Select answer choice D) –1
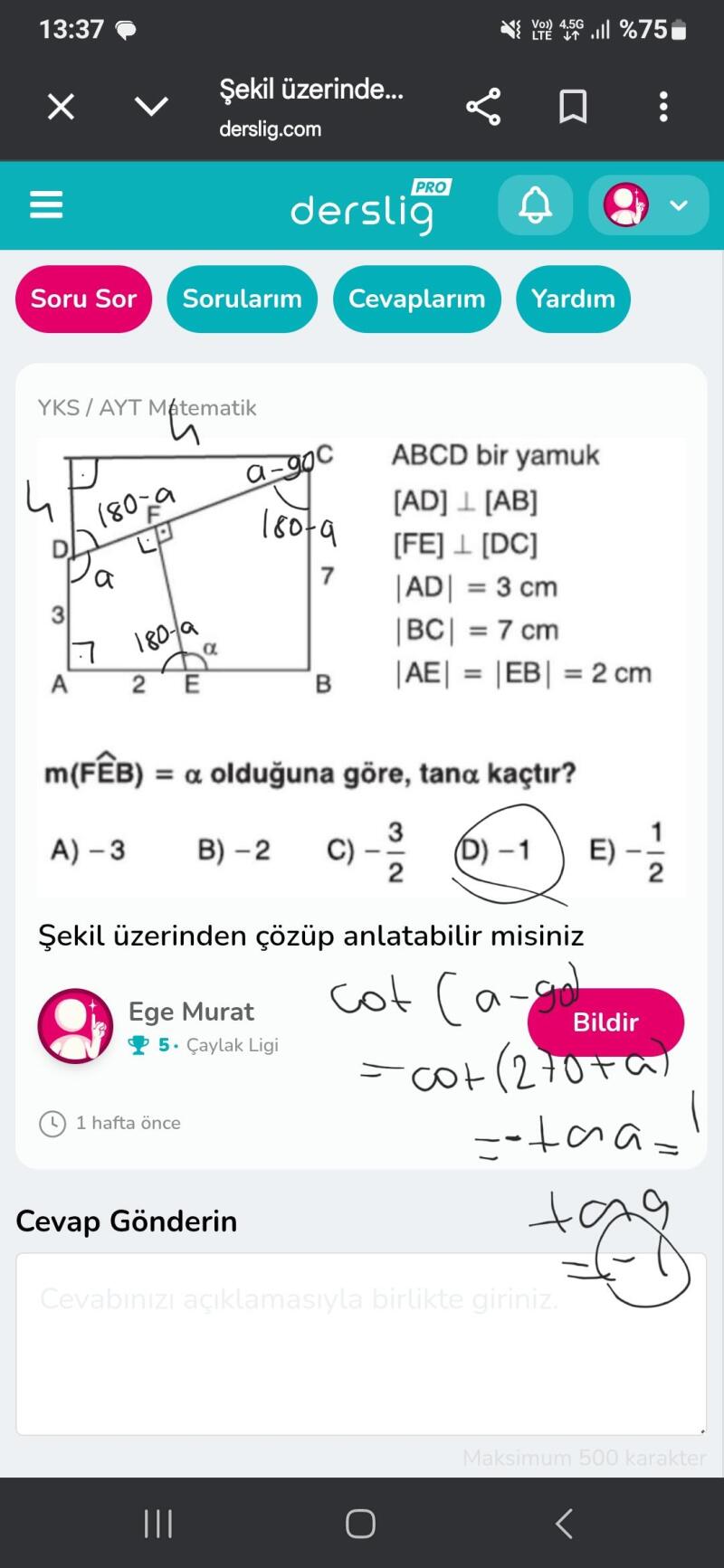The image size is (724, 1568). click(x=496, y=851)
